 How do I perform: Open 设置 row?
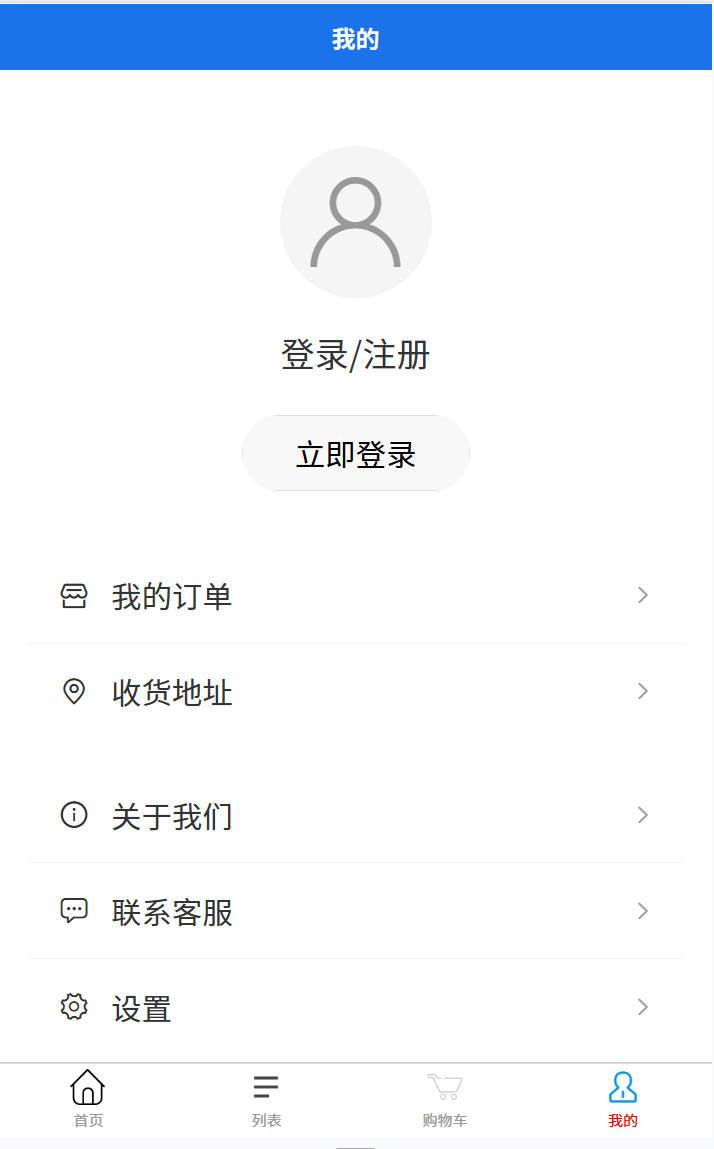click(356, 1007)
